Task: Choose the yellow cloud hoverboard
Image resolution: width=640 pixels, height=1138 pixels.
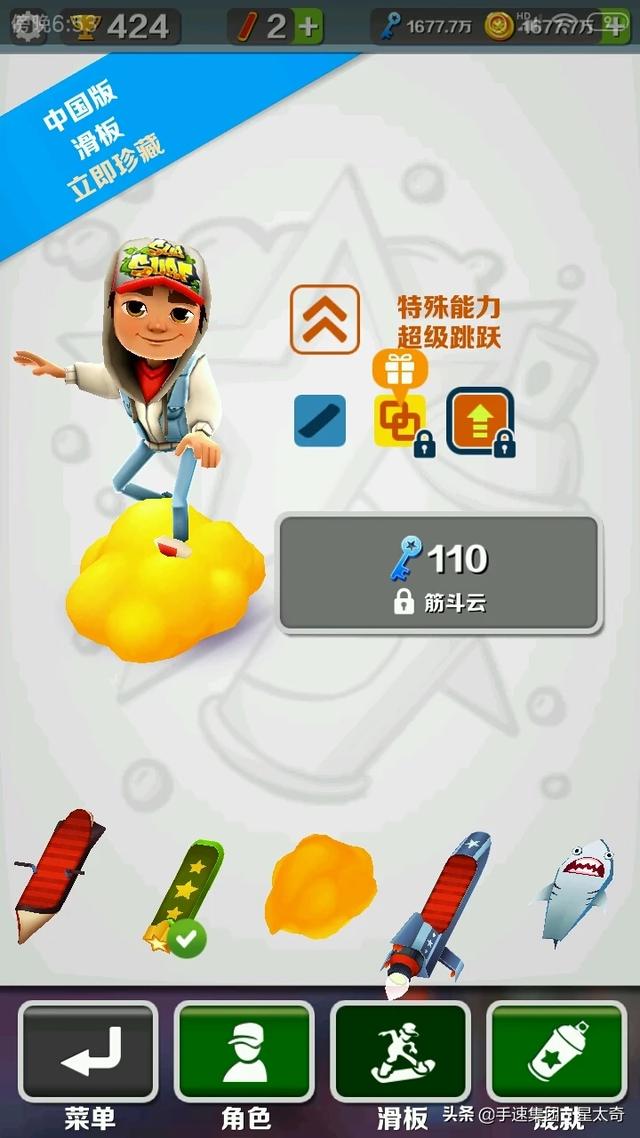Action: pos(322,886)
